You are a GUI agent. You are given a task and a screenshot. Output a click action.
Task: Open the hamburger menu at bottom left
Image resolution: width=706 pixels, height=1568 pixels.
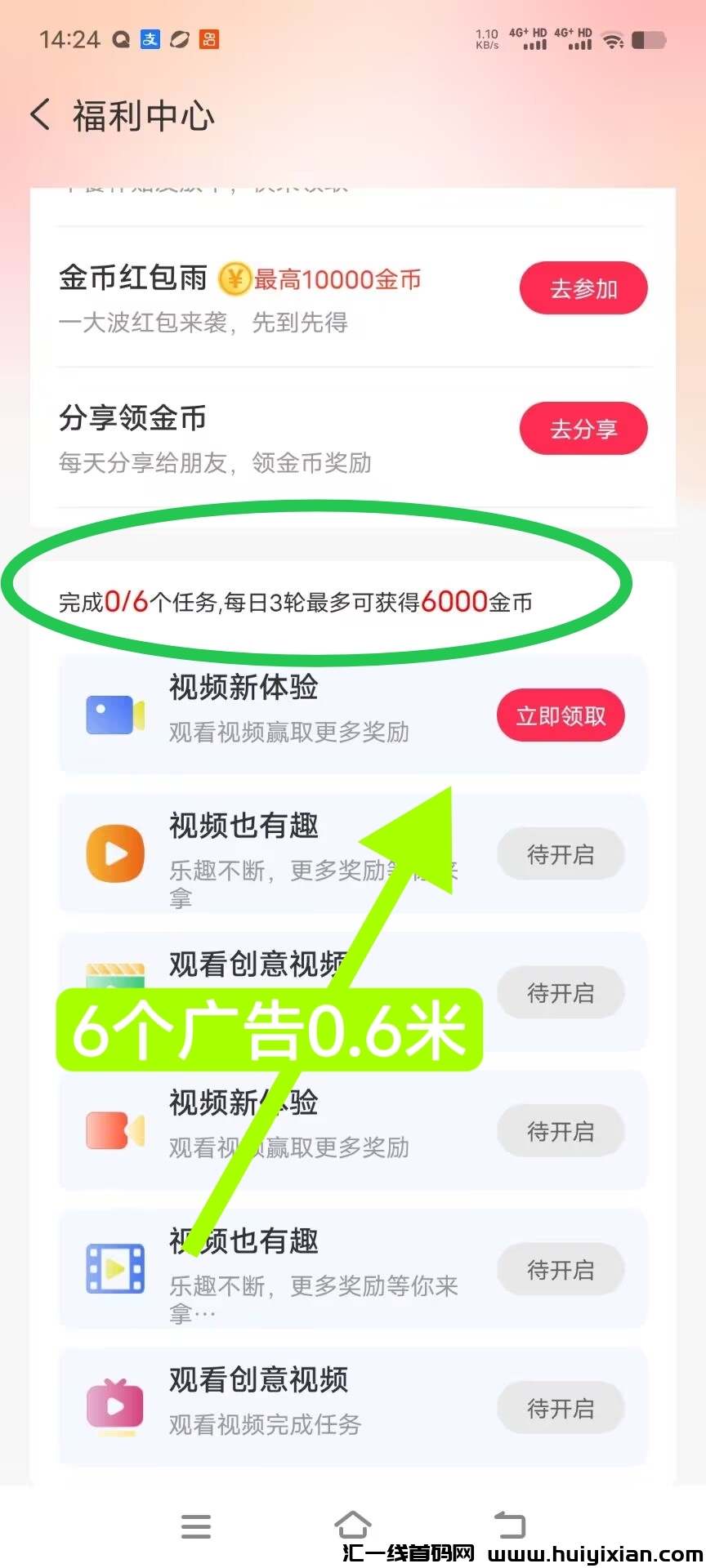click(x=195, y=1526)
